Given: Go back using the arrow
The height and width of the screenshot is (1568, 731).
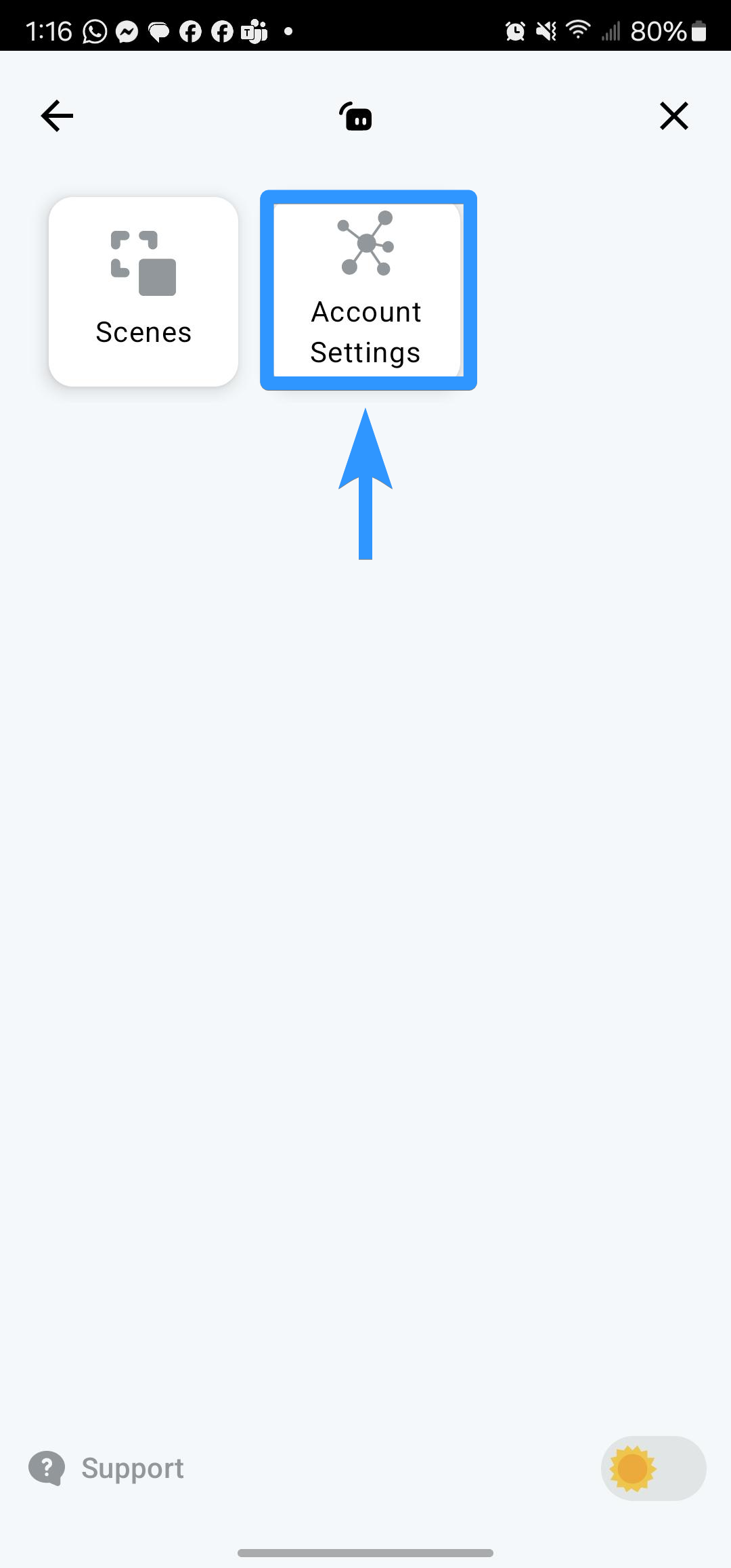Looking at the screenshot, I should pyautogui.click(x=57, y=116).
